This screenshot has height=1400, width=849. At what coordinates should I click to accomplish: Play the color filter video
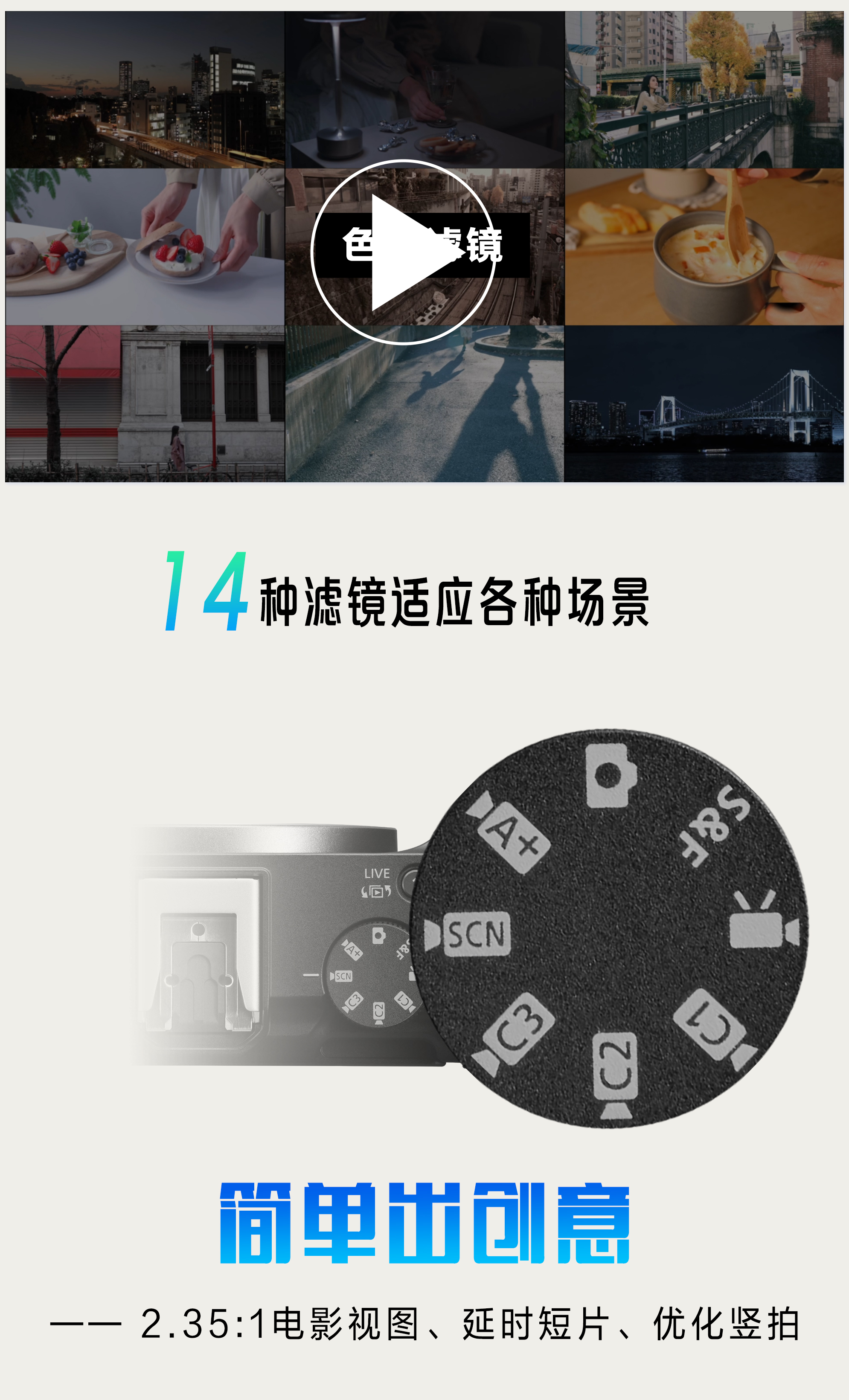click(x=404, y=252)
